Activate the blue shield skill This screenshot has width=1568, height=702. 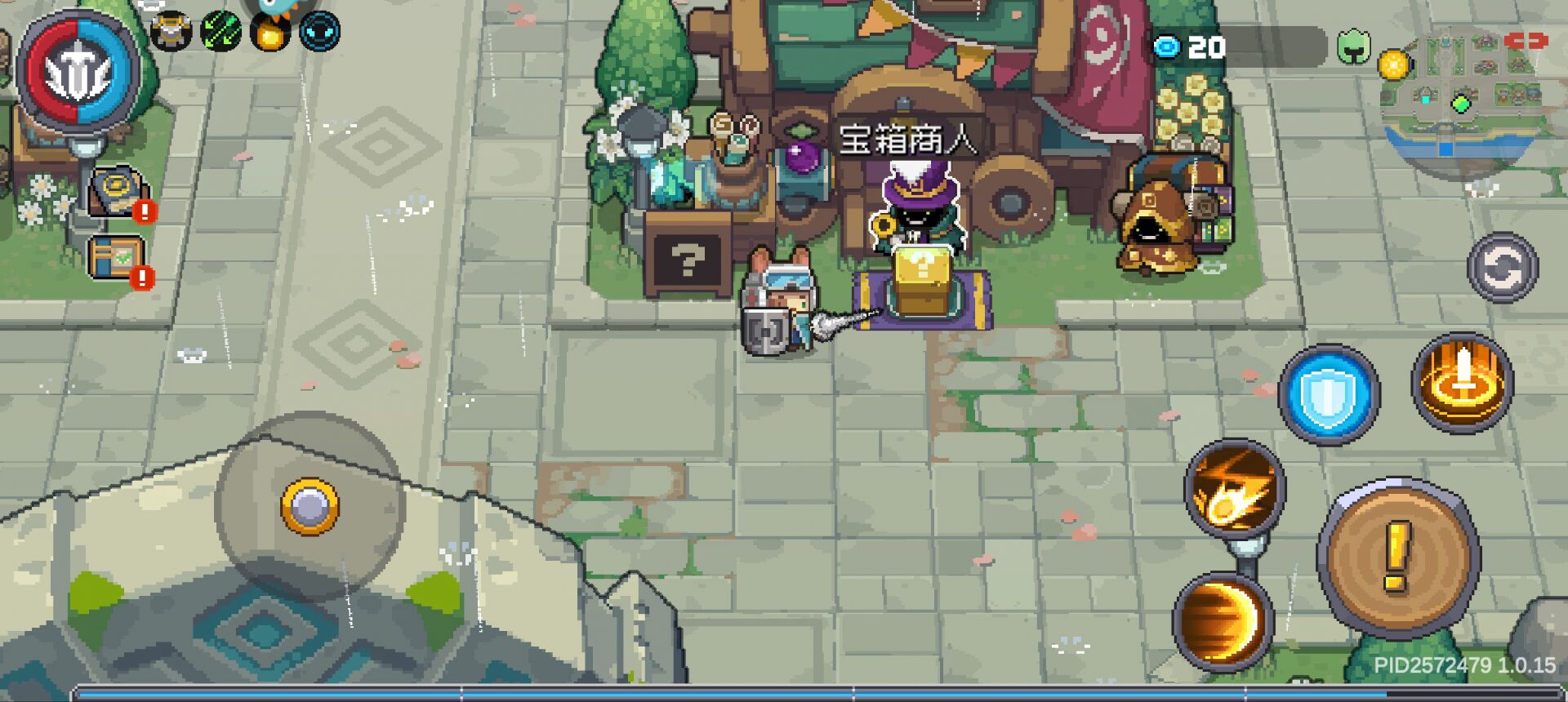[x=1329, y=394]
